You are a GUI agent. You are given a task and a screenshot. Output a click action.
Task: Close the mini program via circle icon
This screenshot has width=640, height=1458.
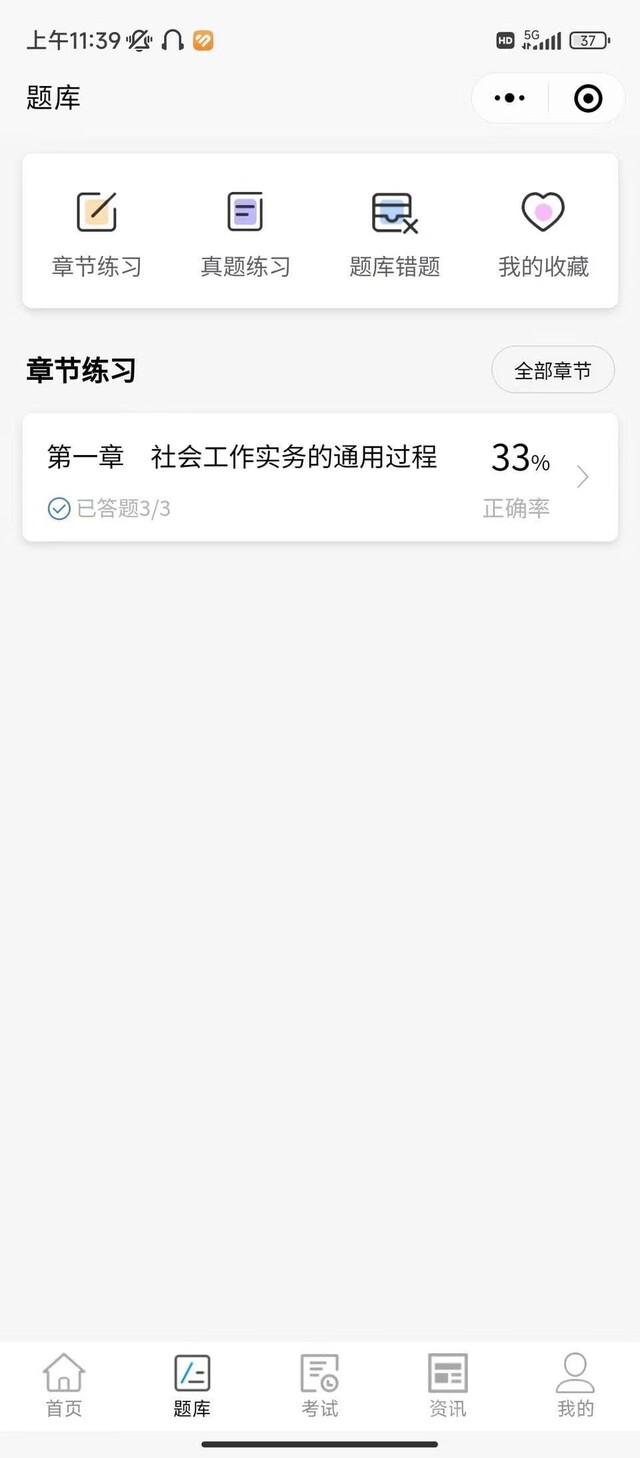point(588,98)
